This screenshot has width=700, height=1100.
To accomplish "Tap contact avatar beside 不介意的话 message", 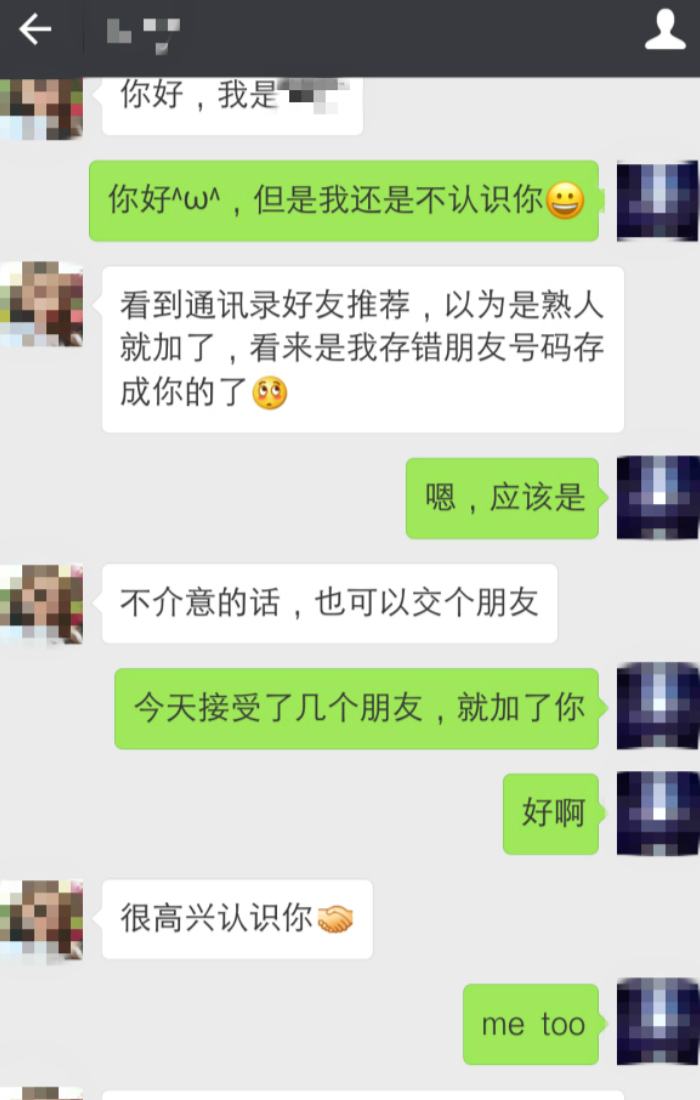I will tap(42, 604).
